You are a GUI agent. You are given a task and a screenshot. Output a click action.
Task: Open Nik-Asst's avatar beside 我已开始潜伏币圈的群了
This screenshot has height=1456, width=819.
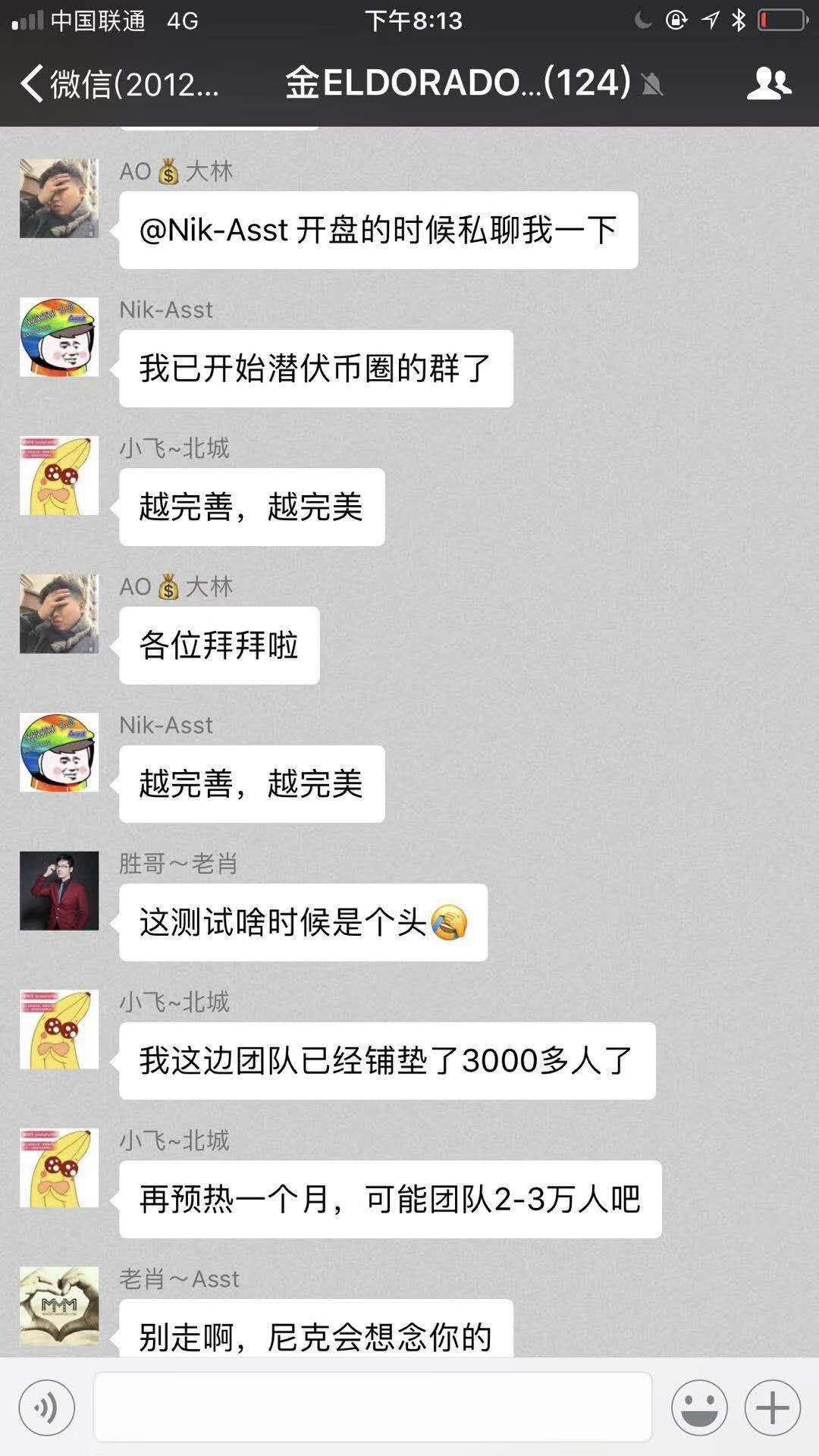coord(59,337)
